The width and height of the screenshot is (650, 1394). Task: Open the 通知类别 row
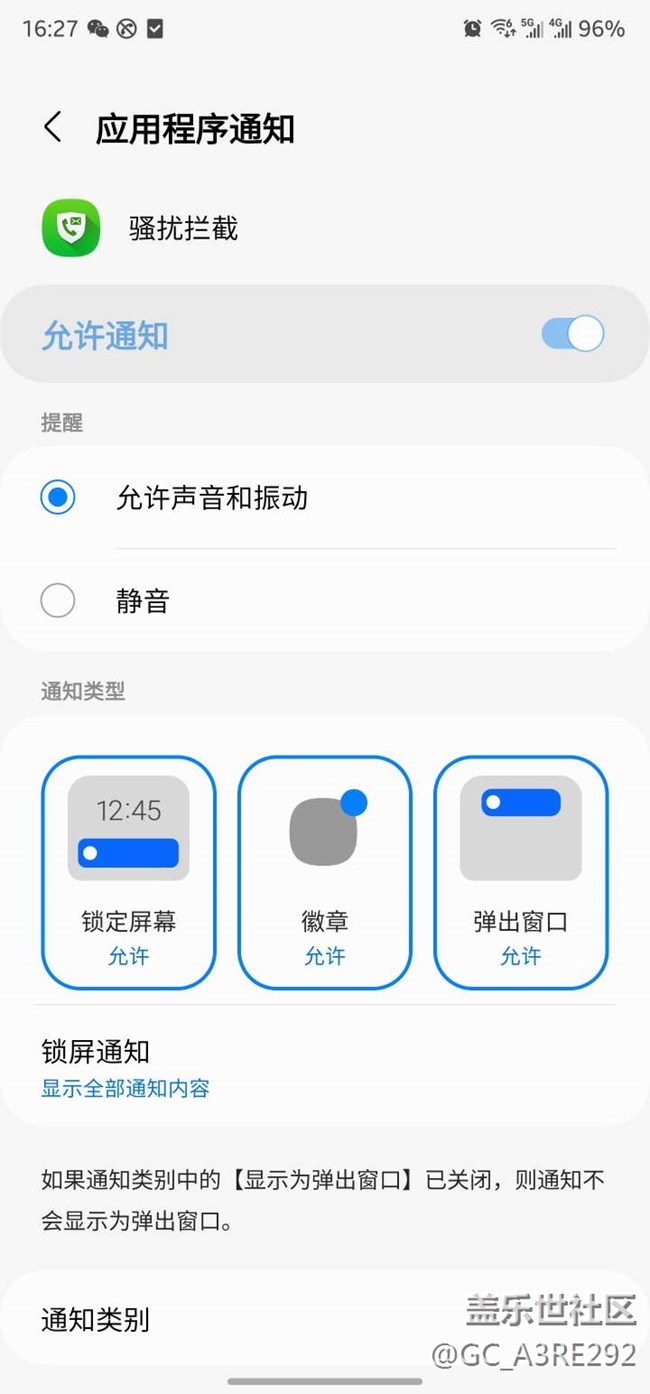click(x=96, y=1319)
